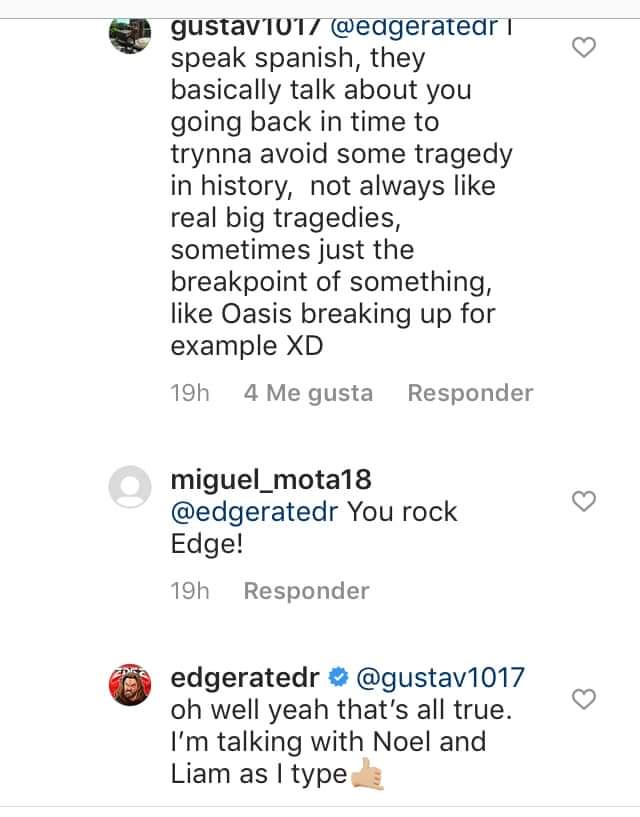Reply to miguel_mota18's comment
Screen dimensions: 640x817
(306, 591)
